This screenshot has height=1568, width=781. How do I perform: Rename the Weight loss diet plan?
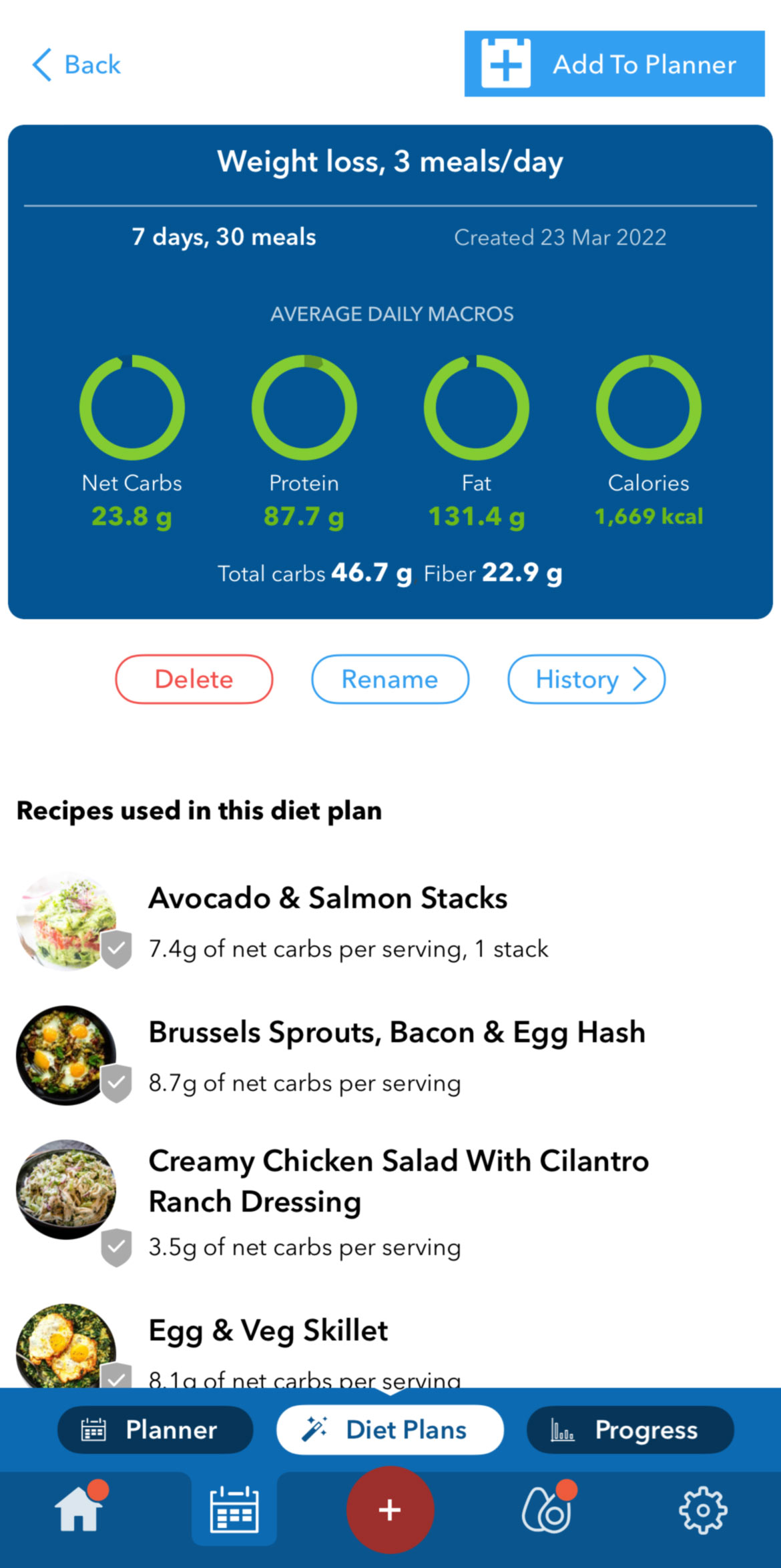(x=390, y=679)
